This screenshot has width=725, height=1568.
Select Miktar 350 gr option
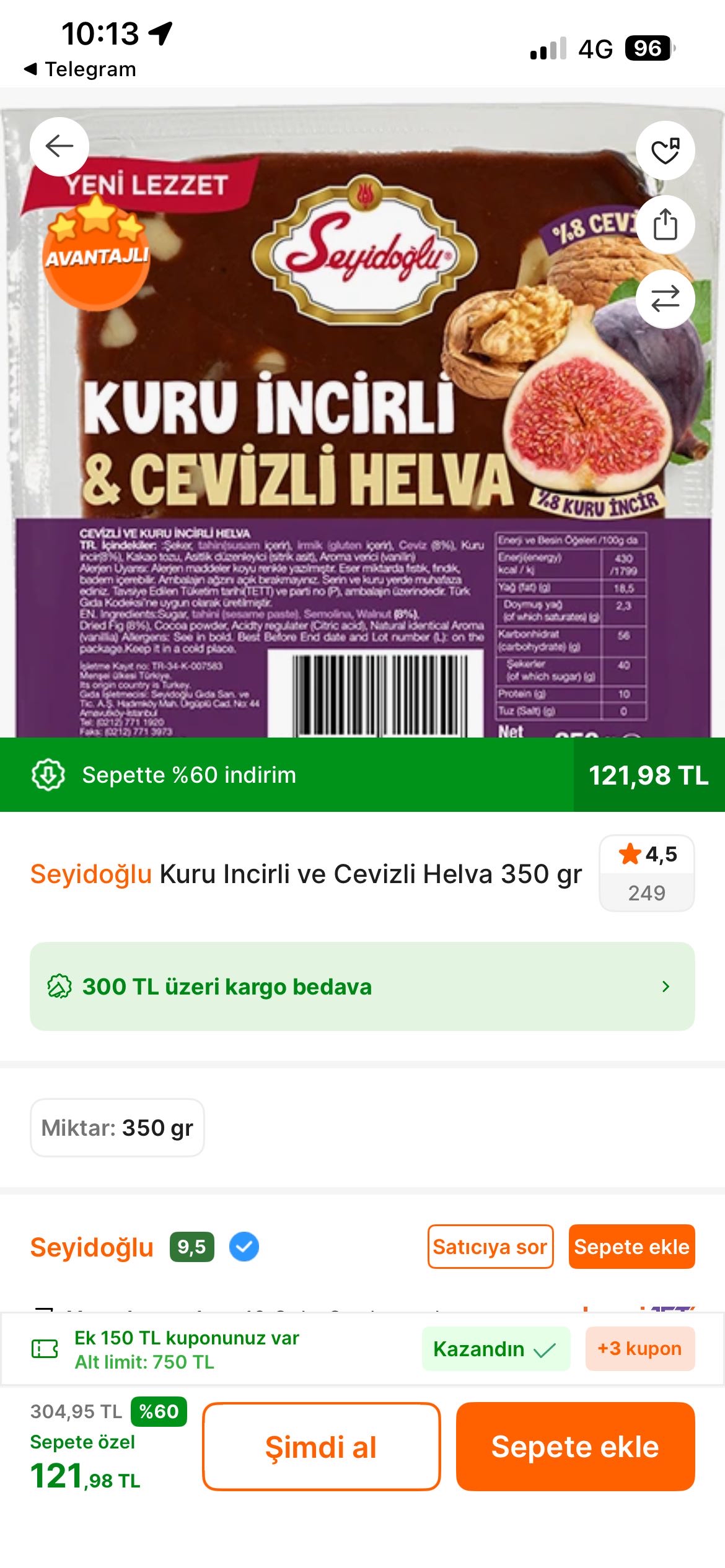pyautogui.click(x=117, y=1128)
